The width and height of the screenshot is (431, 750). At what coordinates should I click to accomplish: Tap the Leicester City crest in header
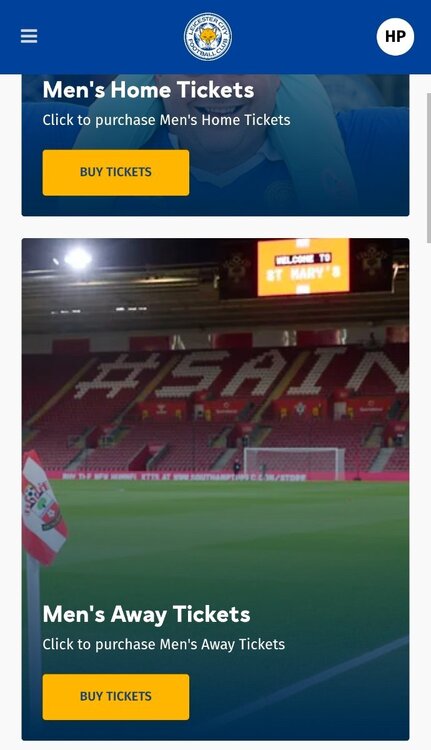point(208,37)
